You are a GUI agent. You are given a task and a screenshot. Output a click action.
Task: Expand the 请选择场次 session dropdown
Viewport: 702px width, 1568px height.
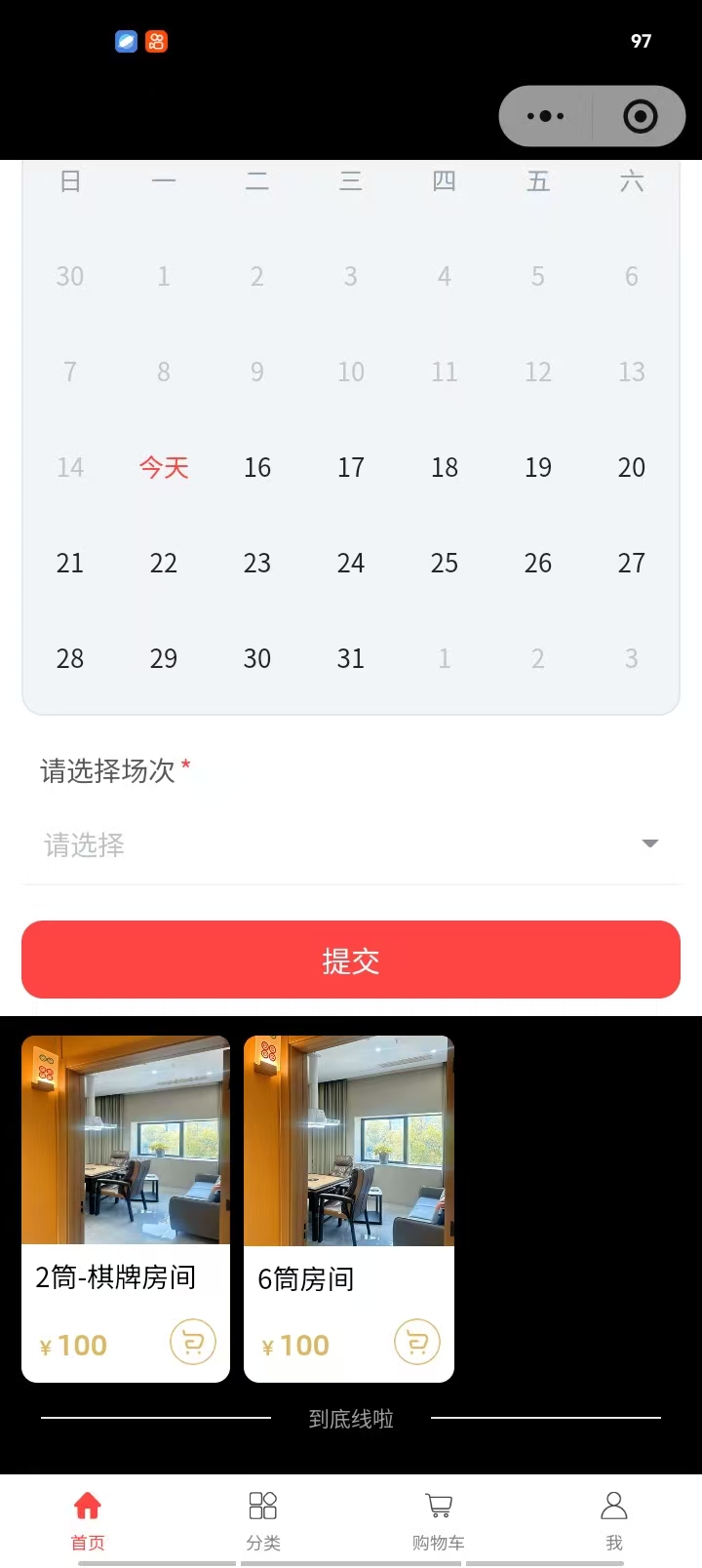(x=351, y=844)
